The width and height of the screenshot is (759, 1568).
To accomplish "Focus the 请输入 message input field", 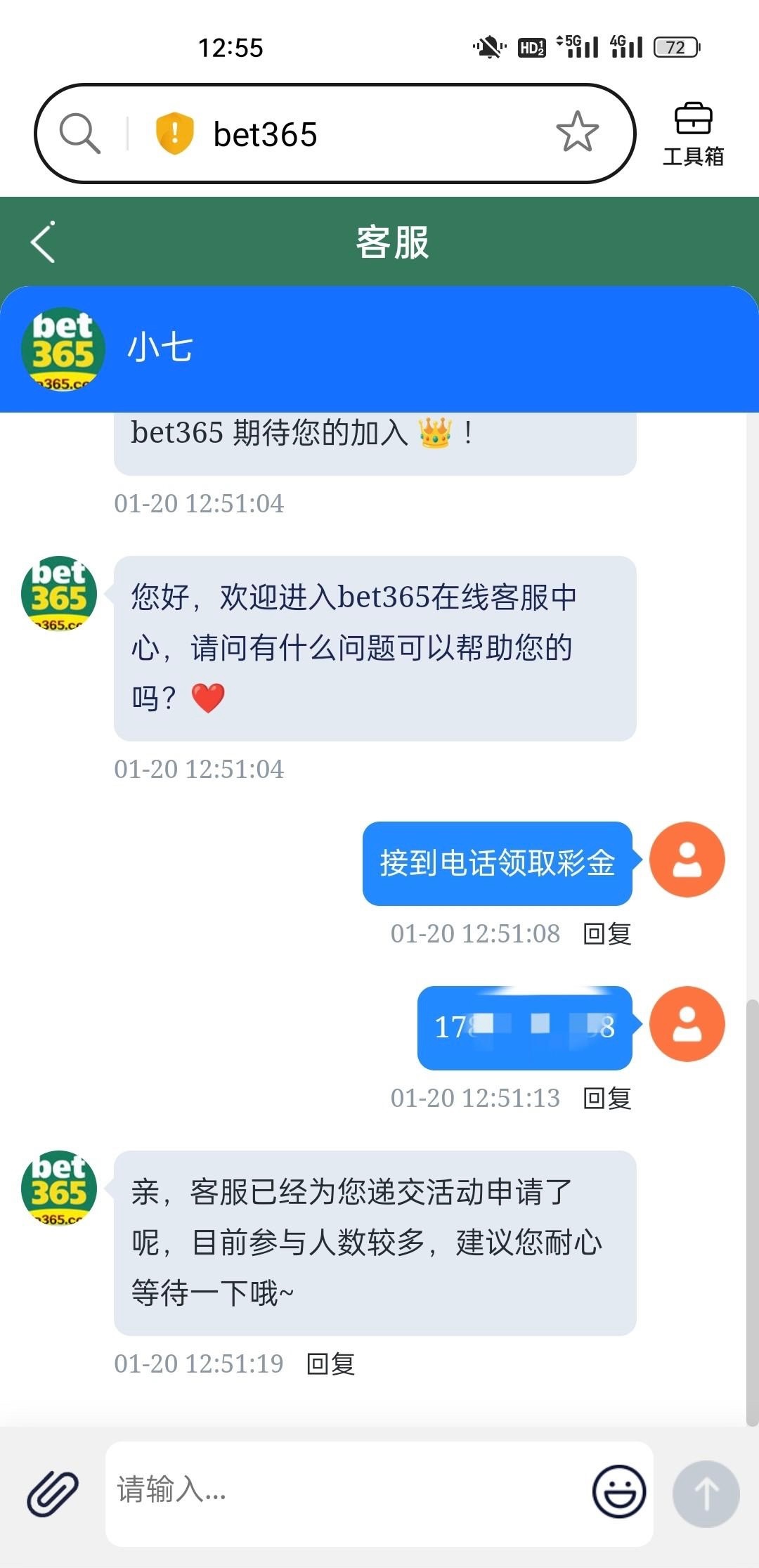I will point(344,1491).
